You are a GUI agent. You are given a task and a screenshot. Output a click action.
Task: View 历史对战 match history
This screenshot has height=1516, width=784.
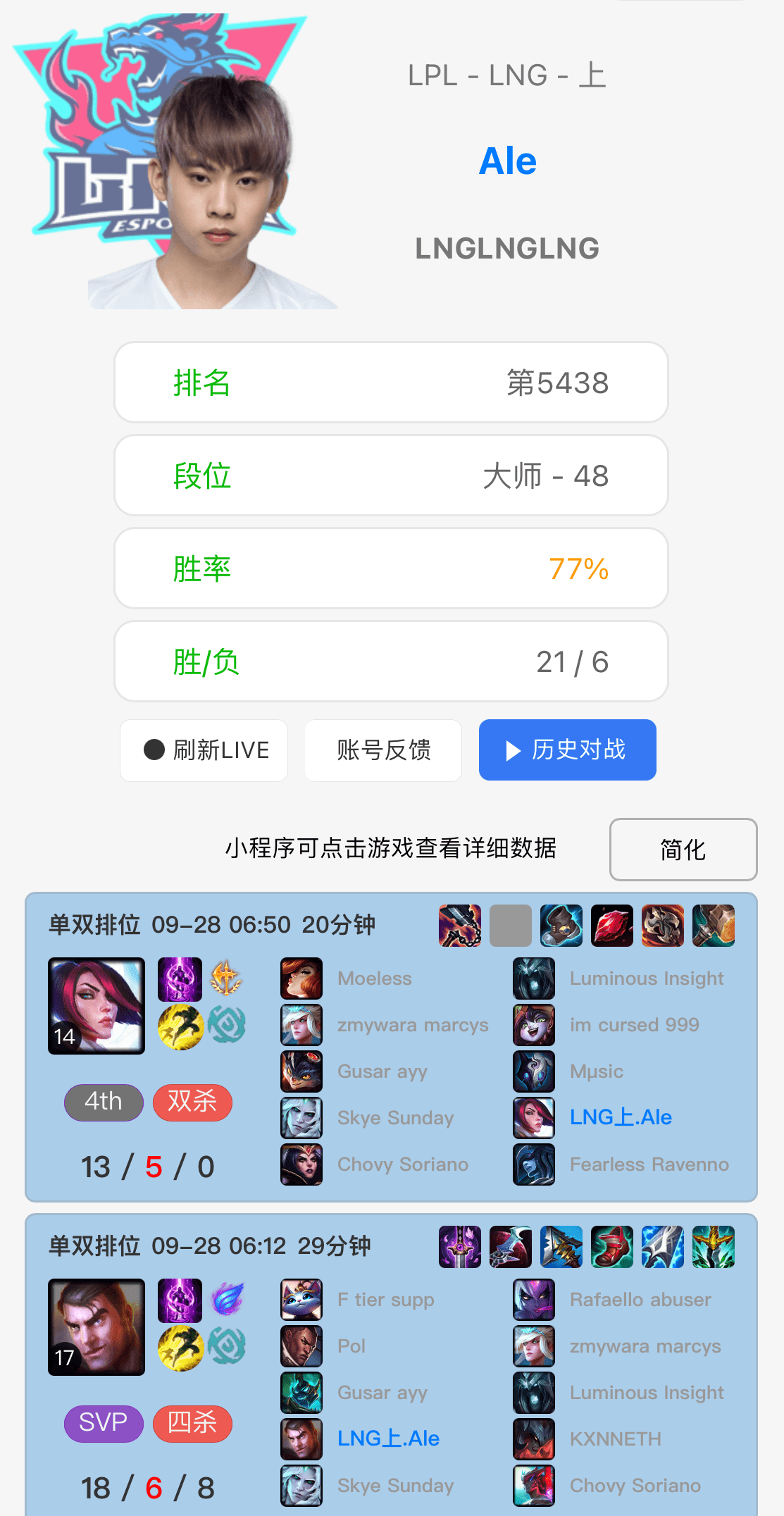[567, 750]
